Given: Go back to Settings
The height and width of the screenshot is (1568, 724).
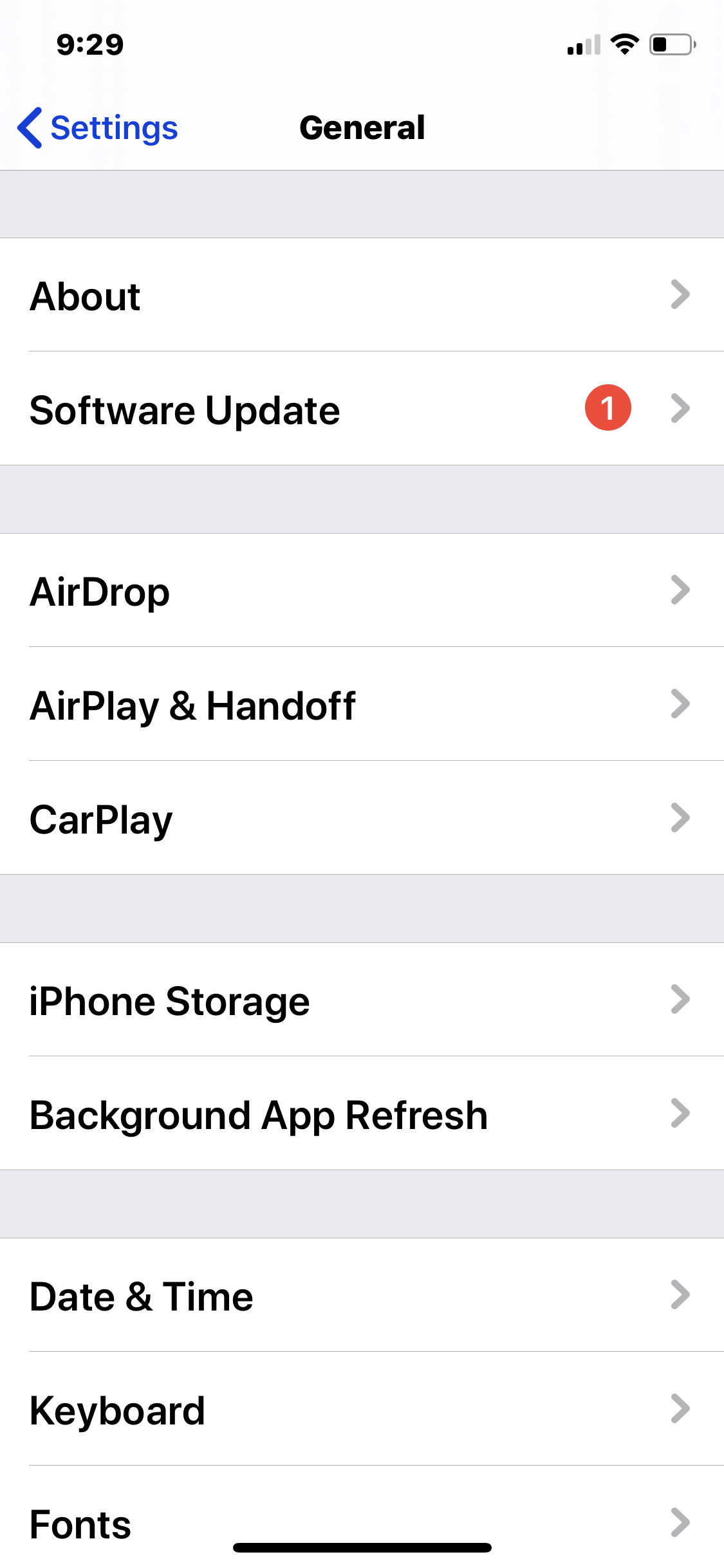Looking at the screenshot, I should pos(98,127).
